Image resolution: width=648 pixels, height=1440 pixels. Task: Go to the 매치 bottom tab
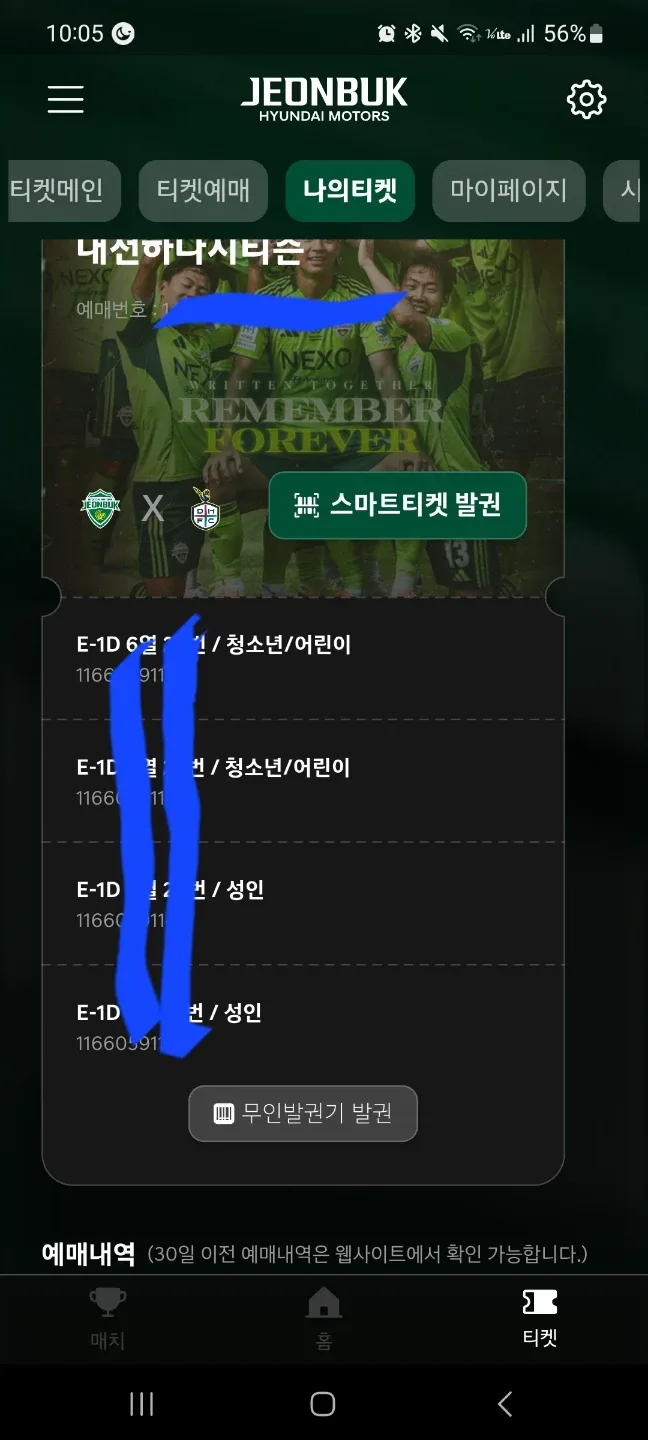[x=107, y=1318]
